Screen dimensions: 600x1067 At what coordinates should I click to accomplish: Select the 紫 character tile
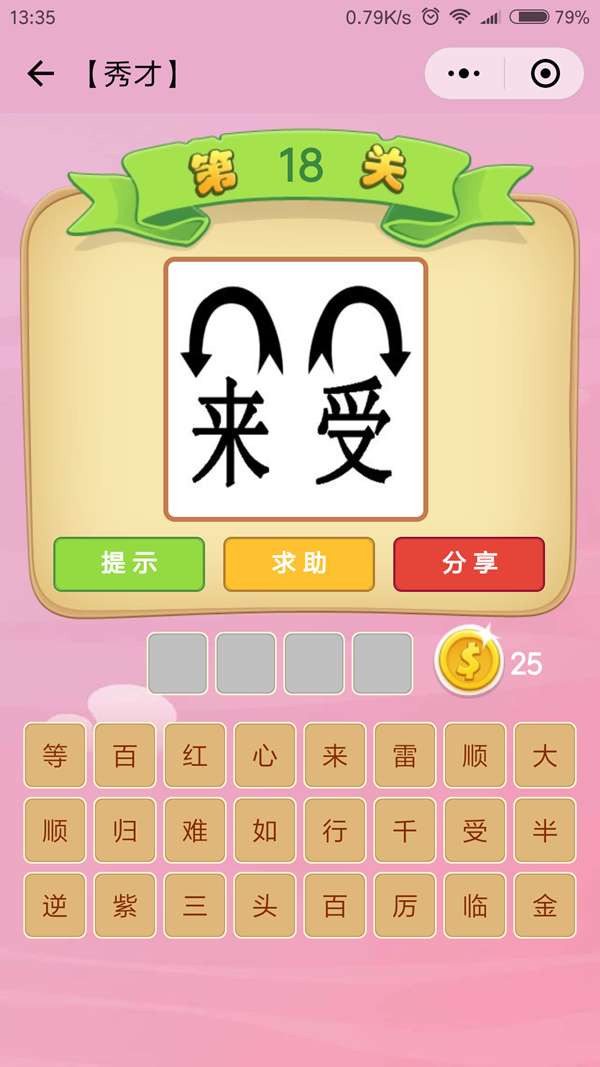(125, 905)
